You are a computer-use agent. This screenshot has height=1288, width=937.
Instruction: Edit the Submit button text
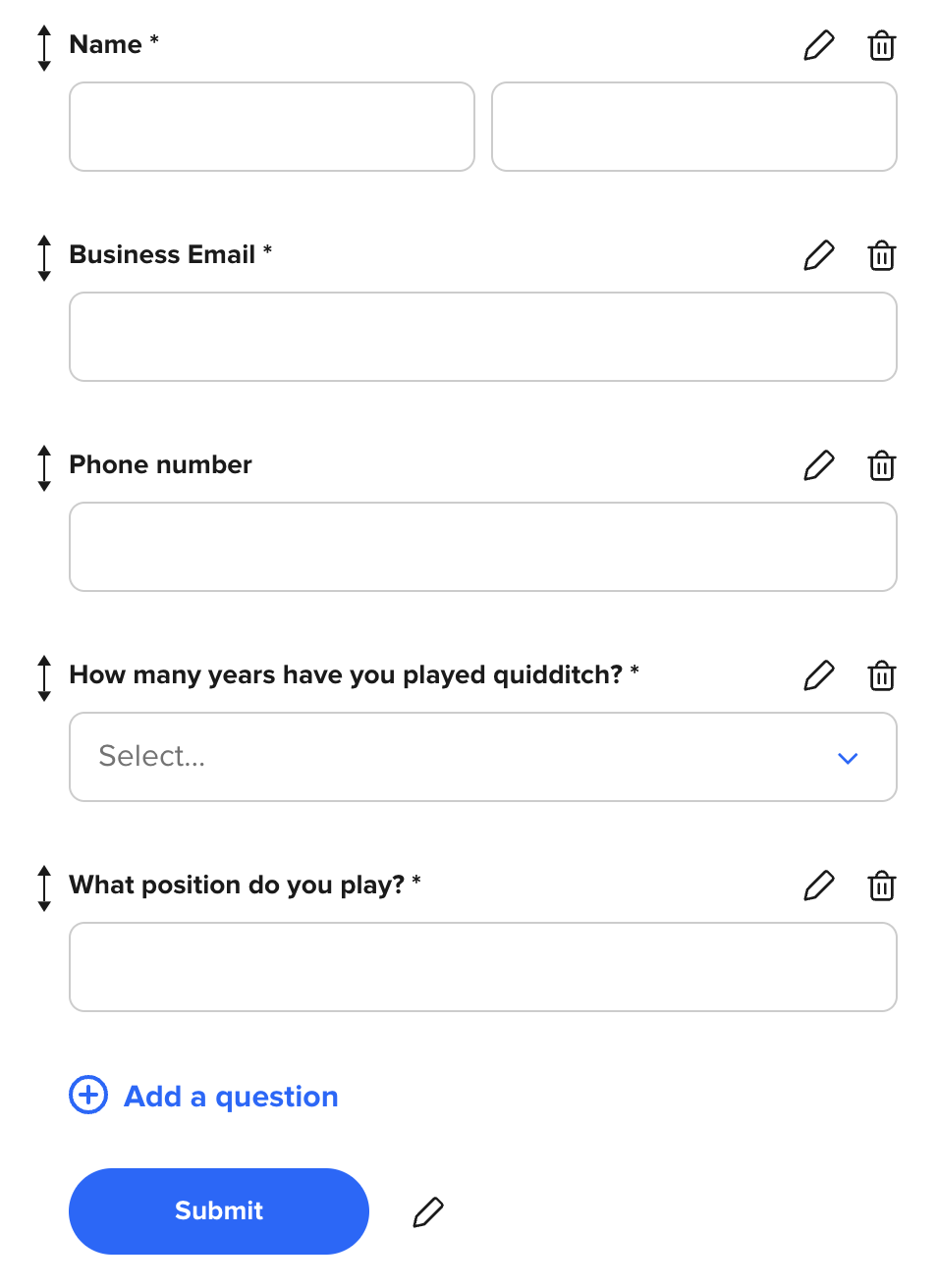point(428,1212)
